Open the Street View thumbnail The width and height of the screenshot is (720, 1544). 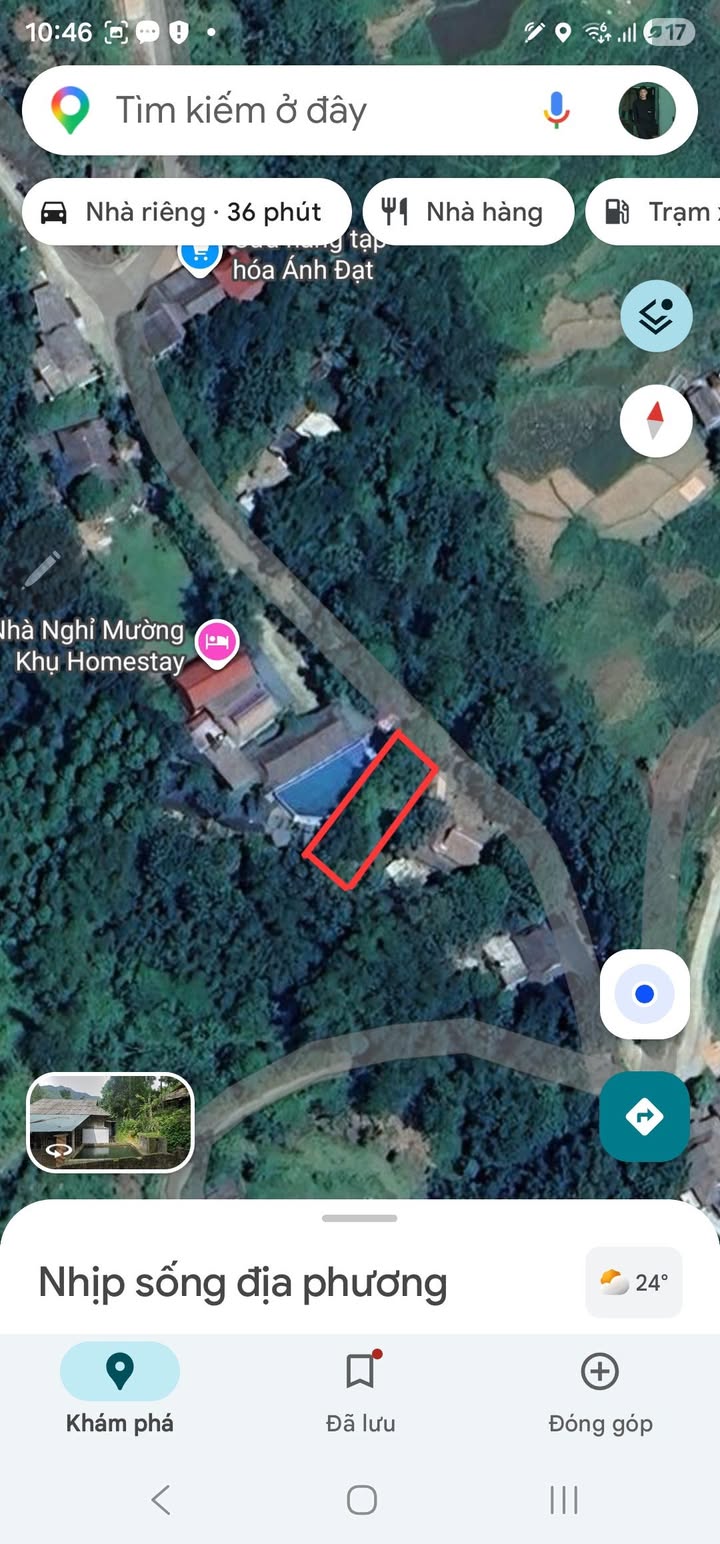(x=110, y=1122)
